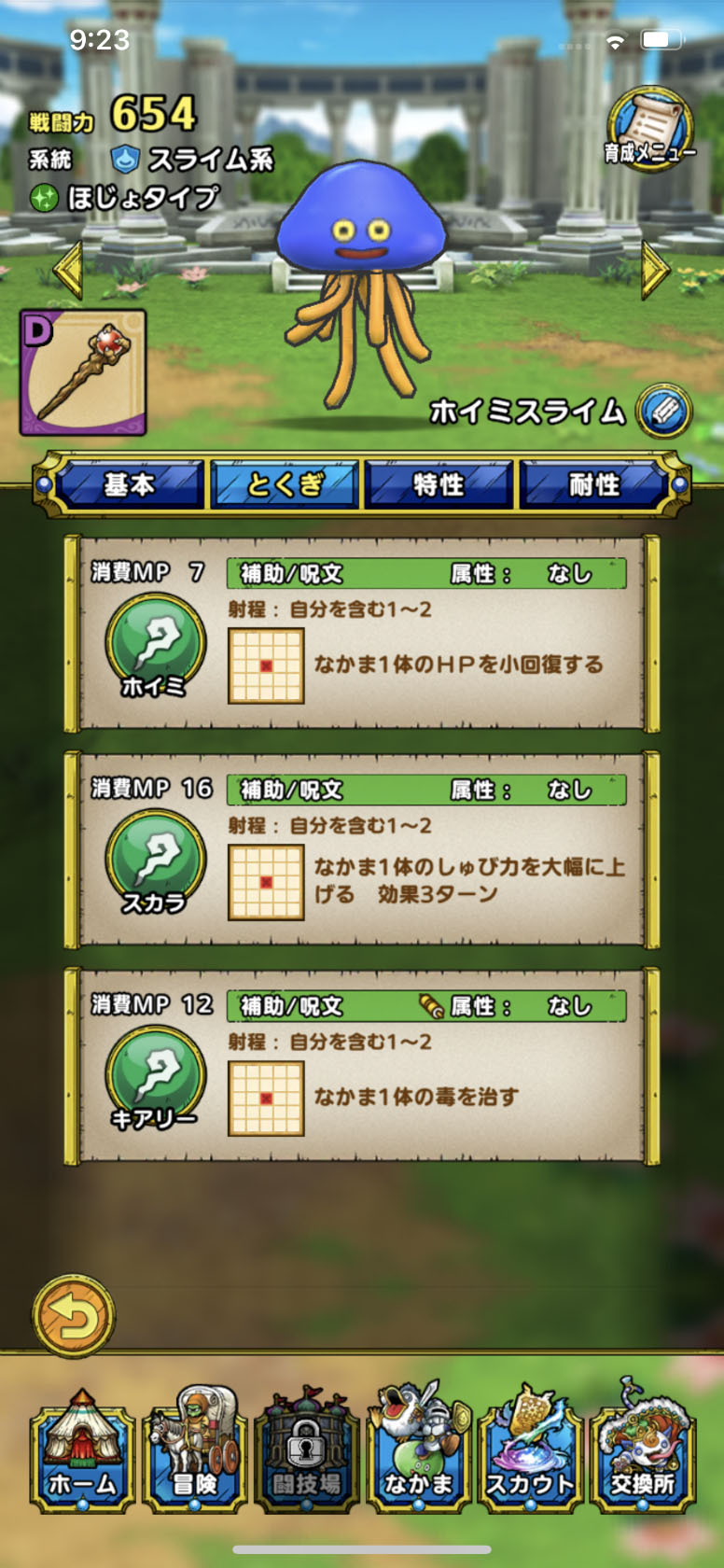
Task: Open the 冒険 section
Action: (194, 1447)
